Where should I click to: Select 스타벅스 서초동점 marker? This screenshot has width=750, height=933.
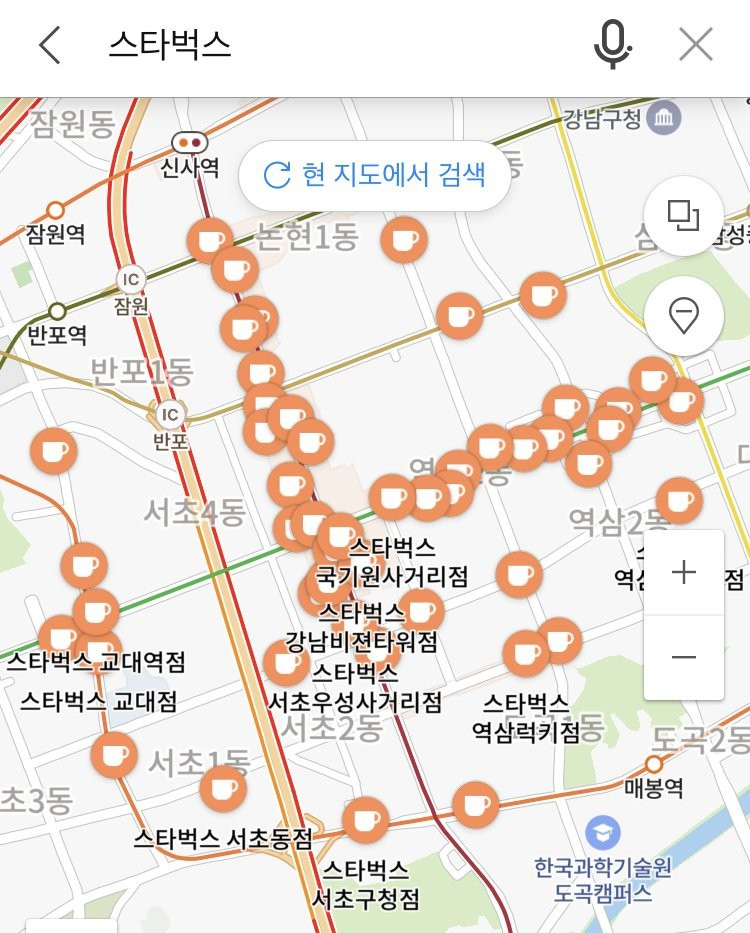coord(223,790)
